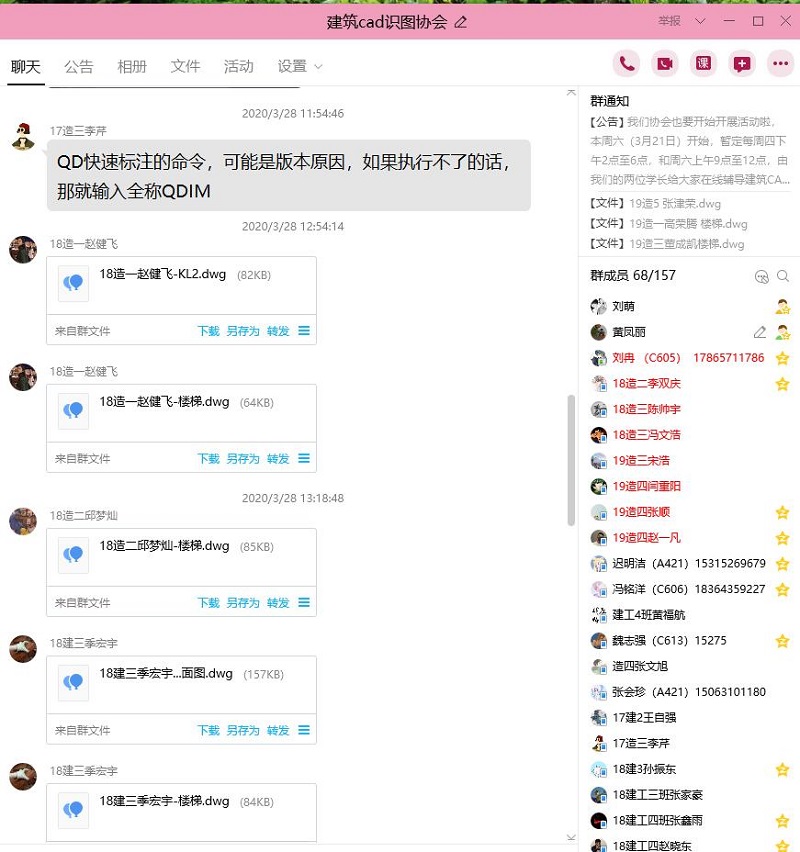Save 18造一赵健飞-楼梯.dwg with 另存为
800x852 pixels.
[x=242, y=459]
